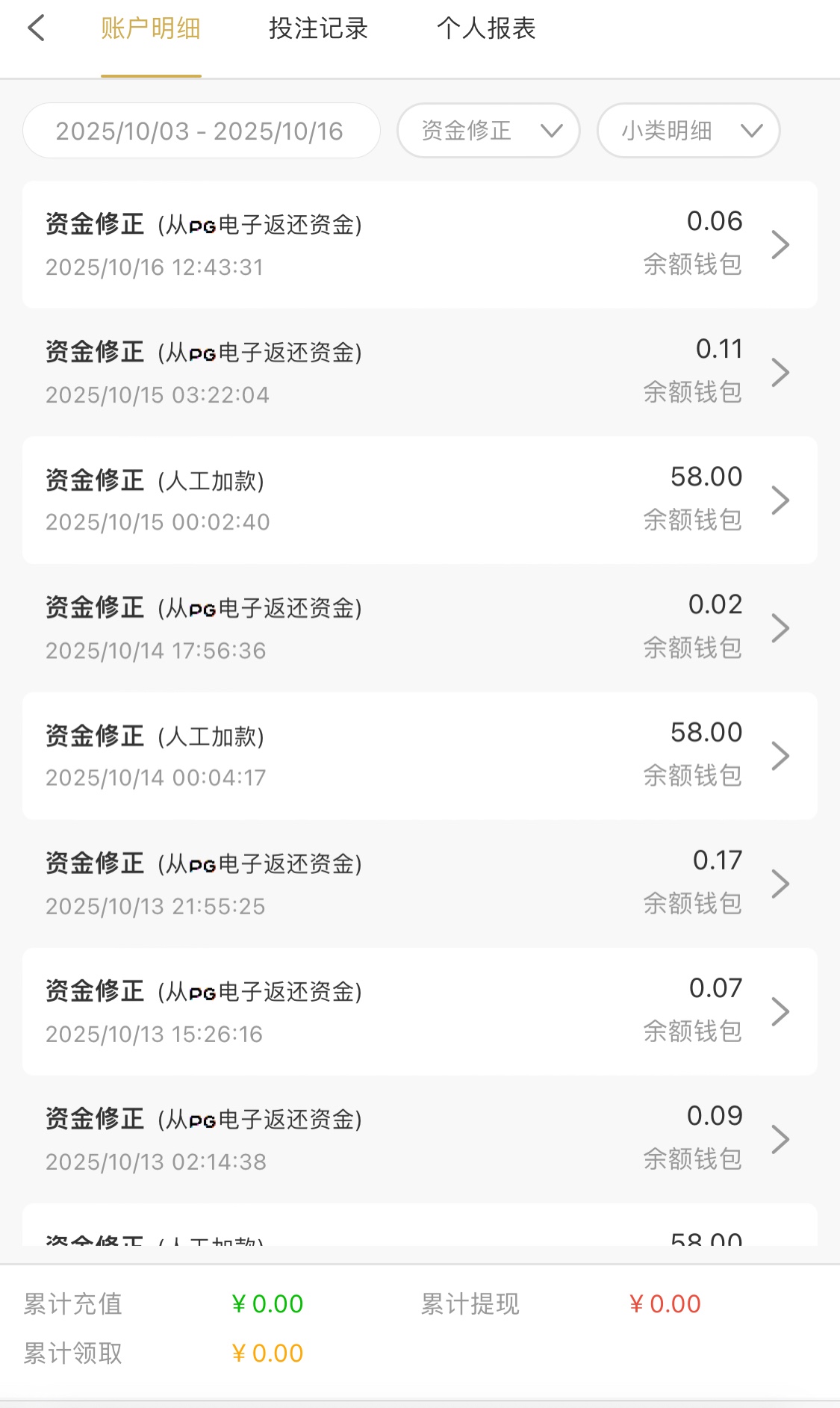Open the date range picker 2025/10/03 - 2025/10/16
The height and width of the screenshot is (1408, 840).
point(201,131)
